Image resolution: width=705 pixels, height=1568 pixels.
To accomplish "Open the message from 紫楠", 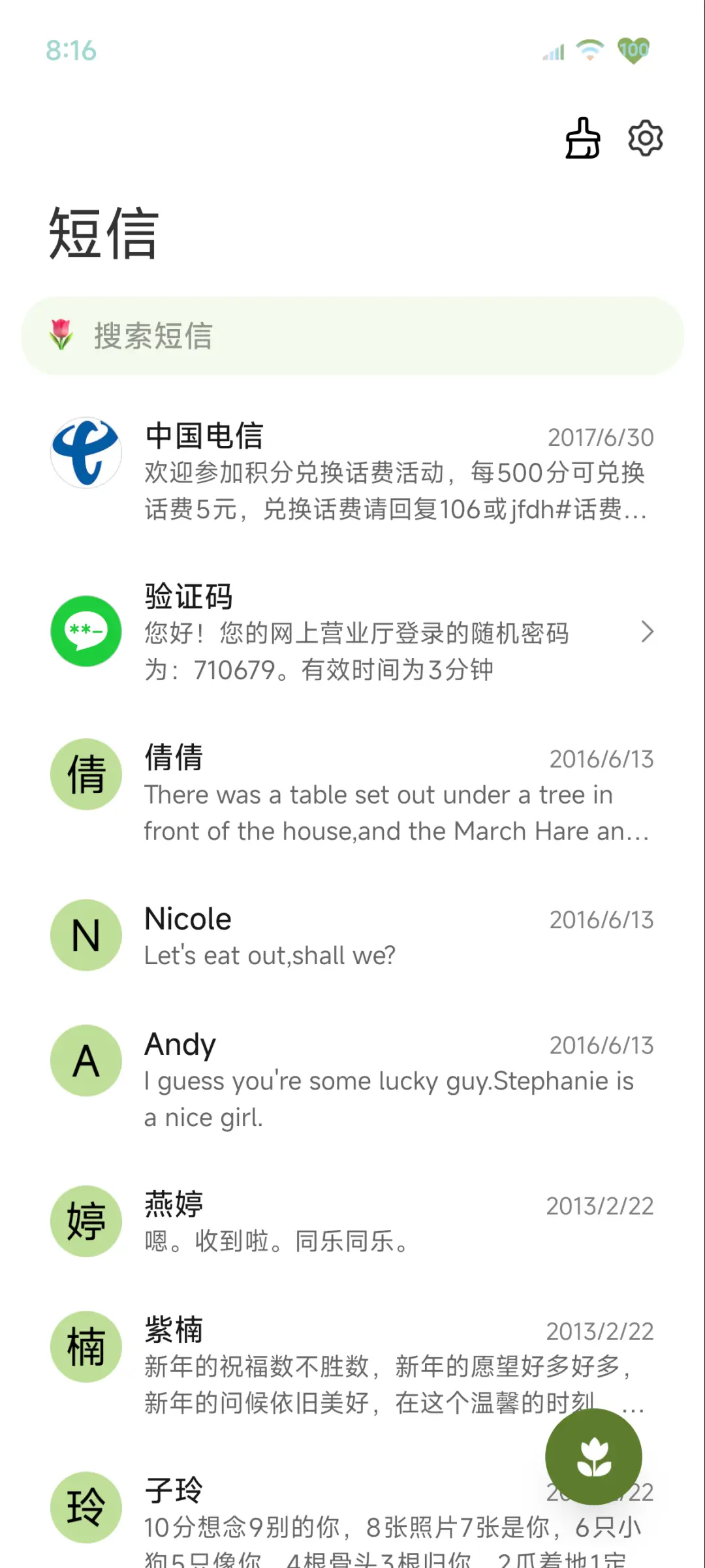I will pyautogui.click(x=326, y=1363).
